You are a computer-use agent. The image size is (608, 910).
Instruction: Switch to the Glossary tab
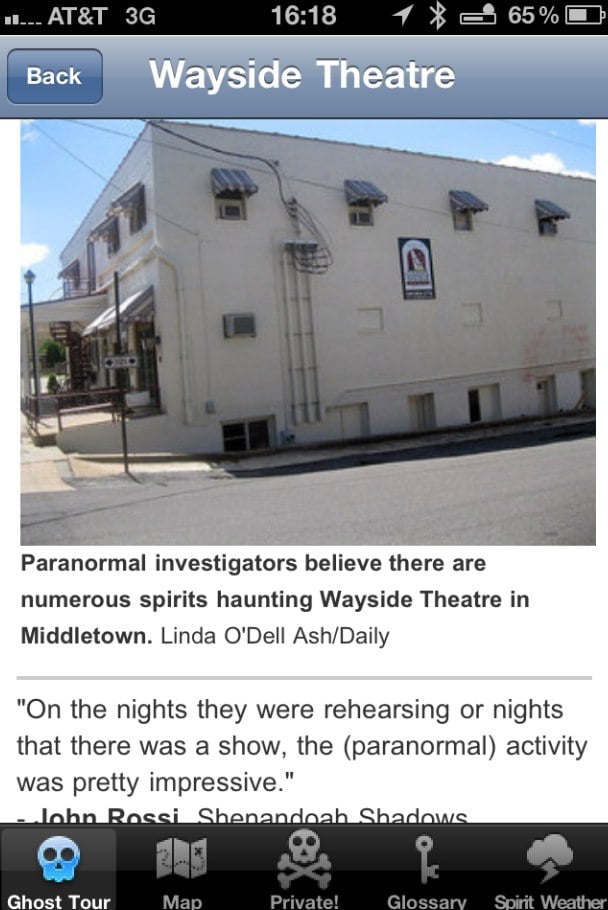point(427,870)
